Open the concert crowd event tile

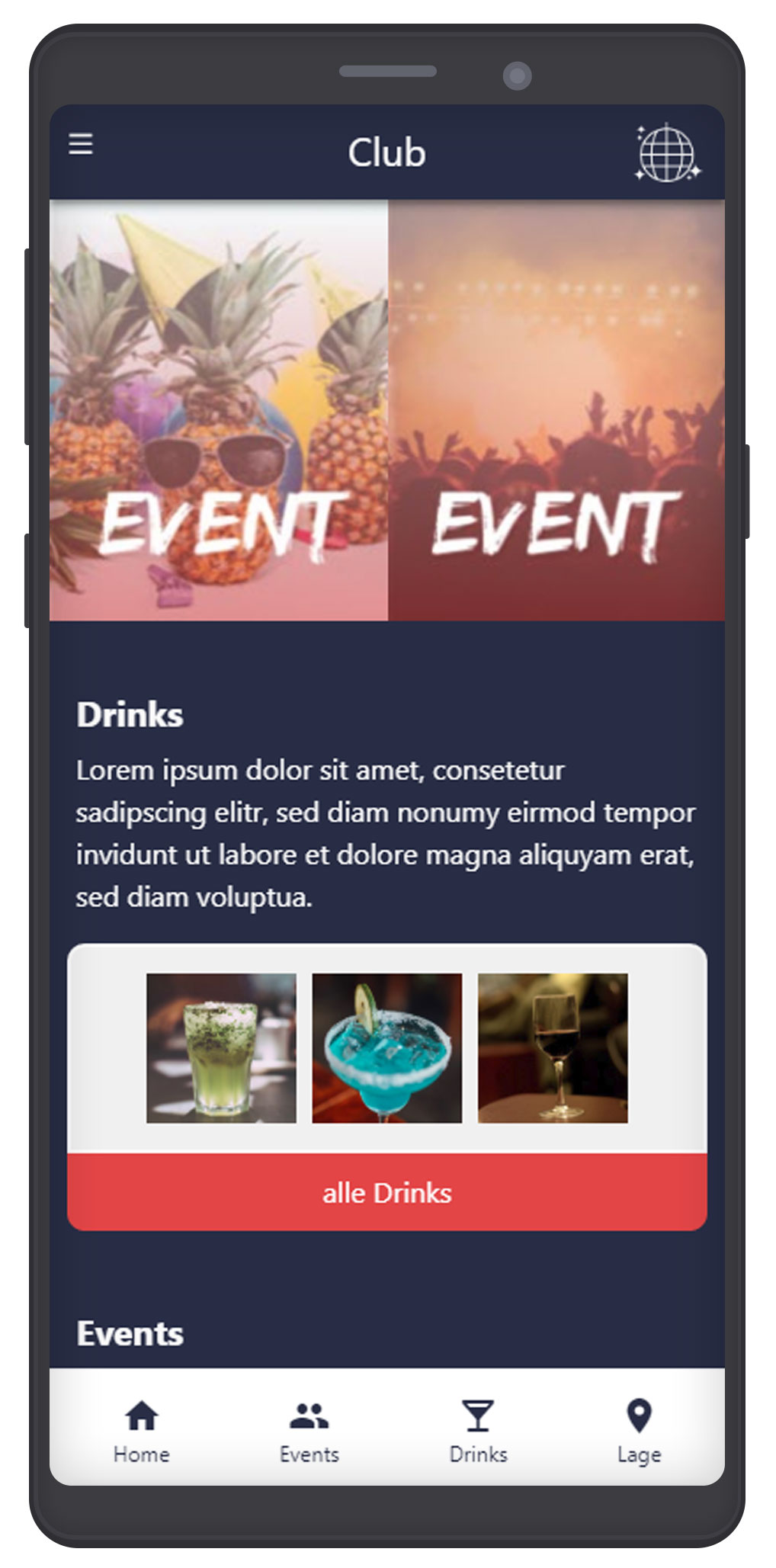[x=556, y=410]
